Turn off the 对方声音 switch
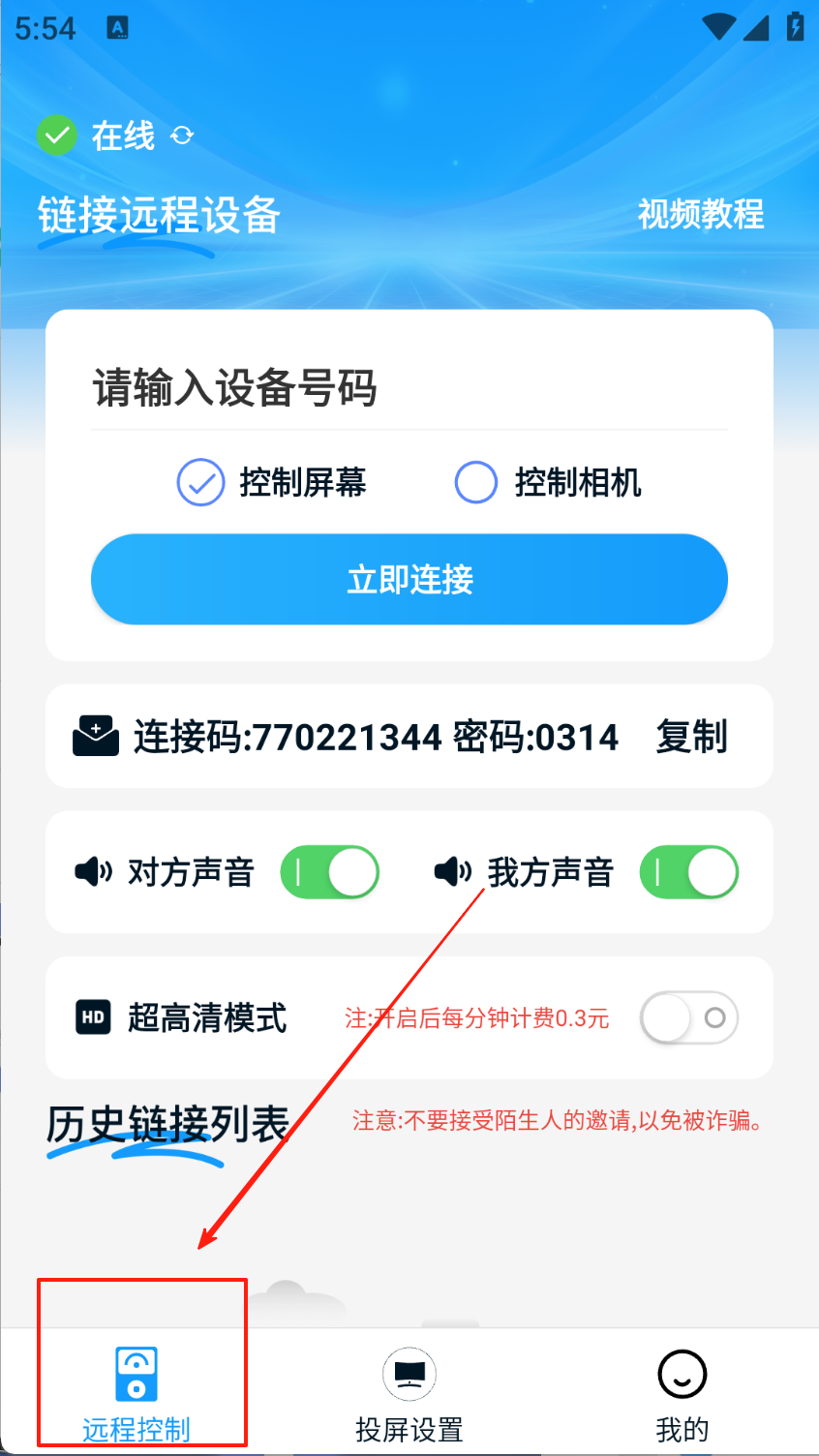The height and width of the screenshot is (1456, 819). click(329, 872)
